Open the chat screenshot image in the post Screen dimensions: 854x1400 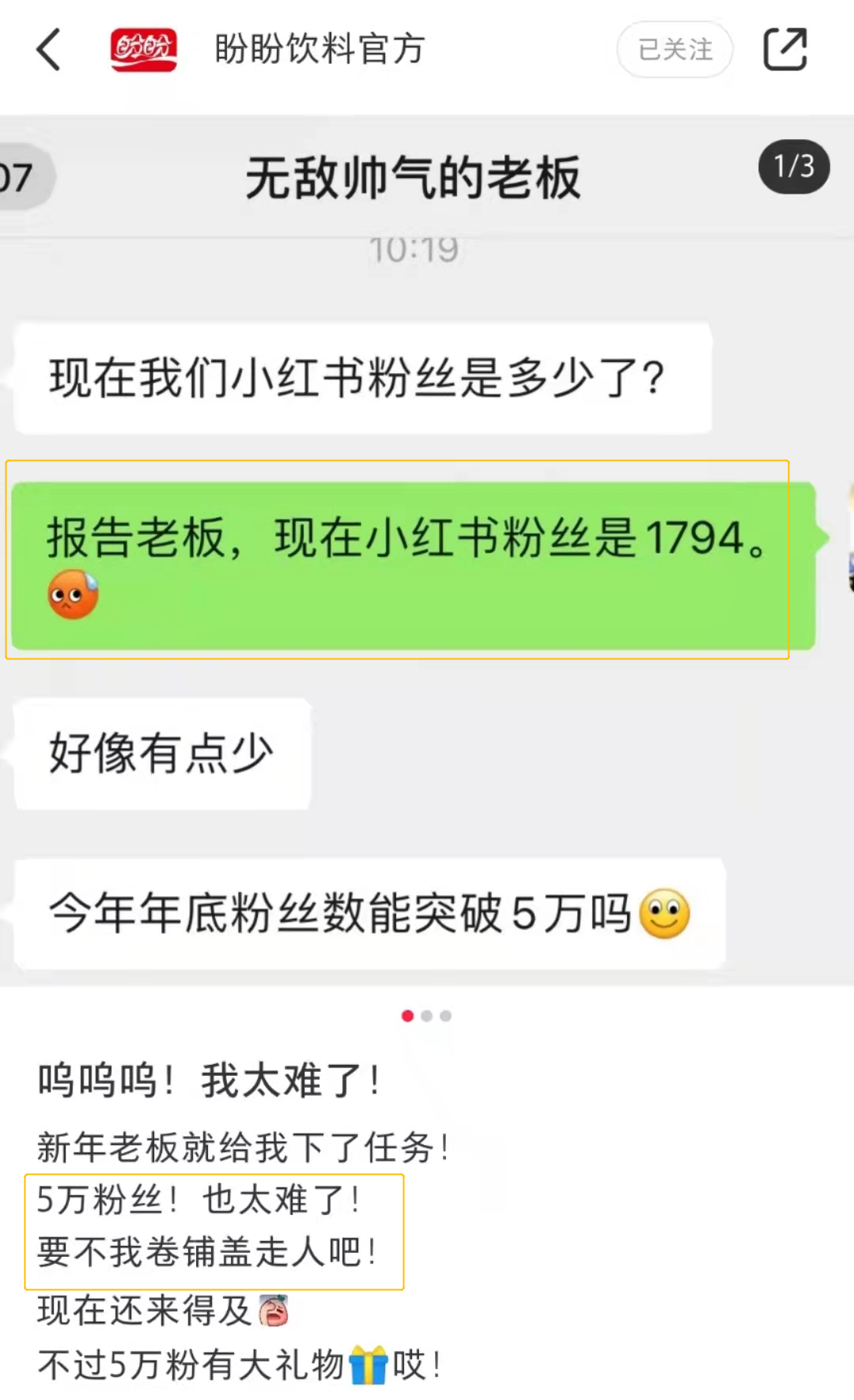click(427, 551)
